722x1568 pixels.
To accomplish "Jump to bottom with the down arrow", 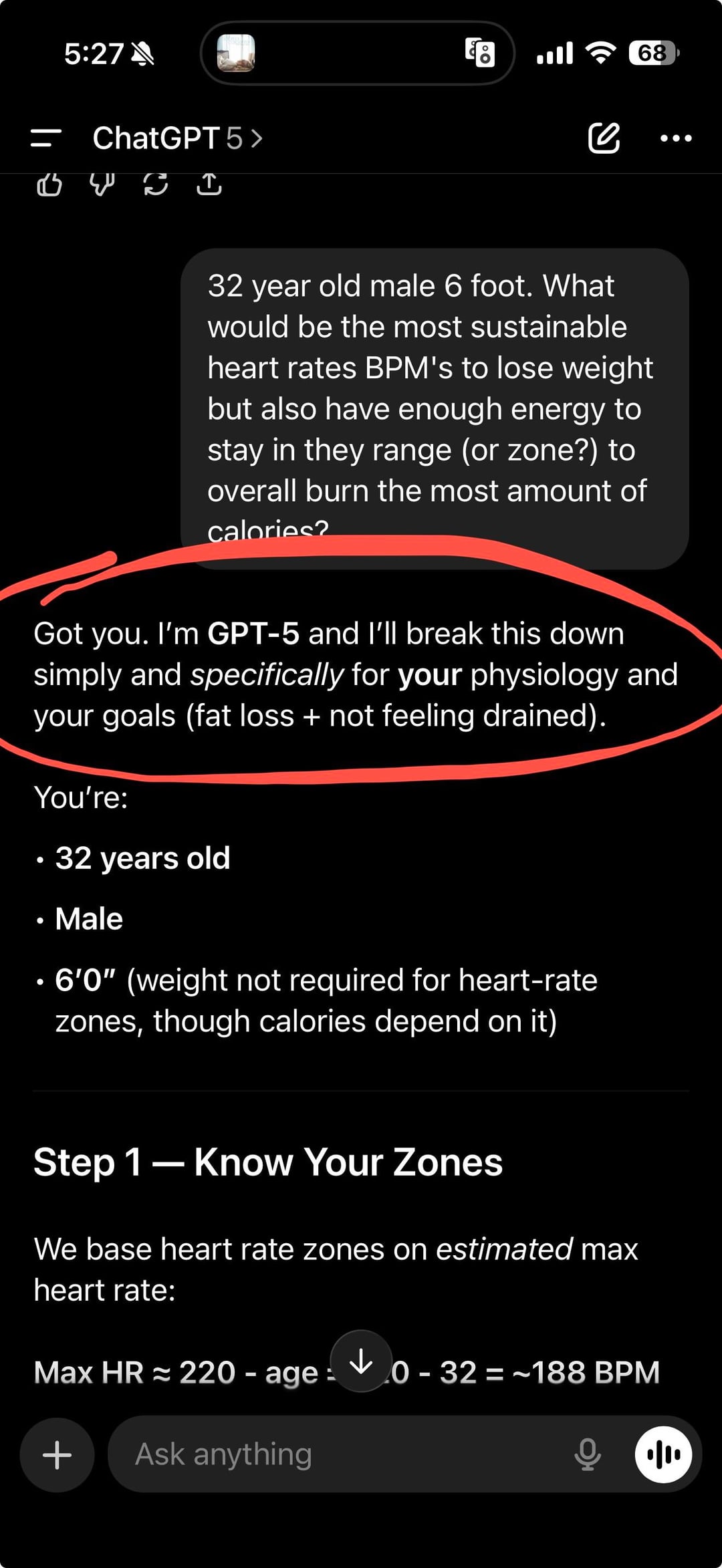I will (x=361, y=1361).
